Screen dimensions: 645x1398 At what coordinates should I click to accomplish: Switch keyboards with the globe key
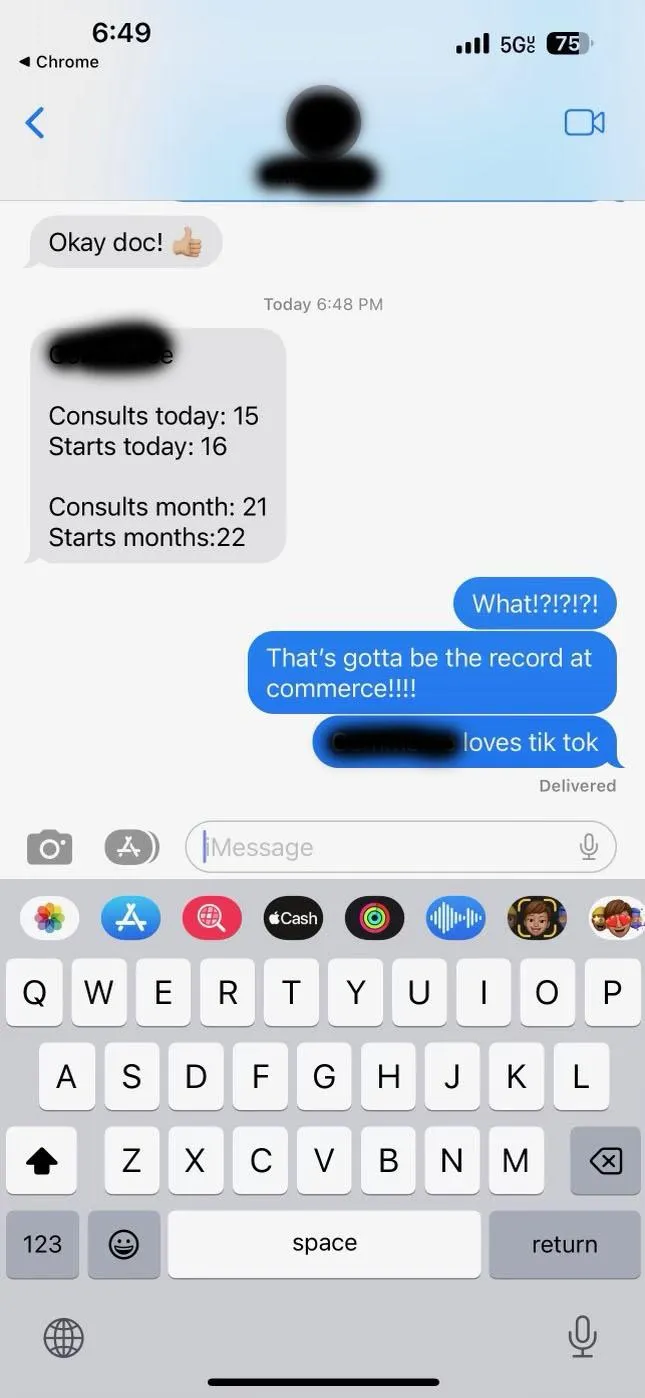pos(64,1336)
